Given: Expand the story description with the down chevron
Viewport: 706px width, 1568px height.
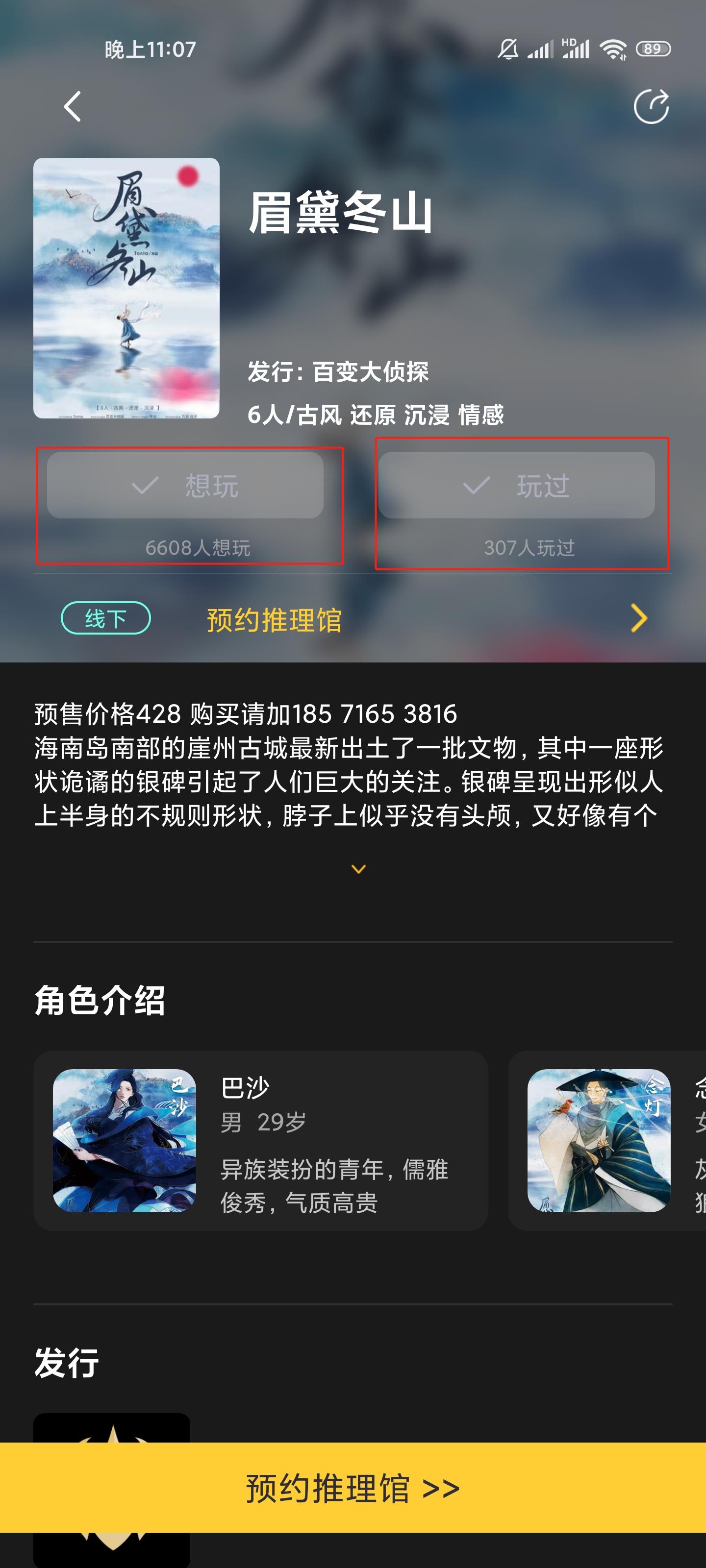Looking at the screenshot, I should [358, 870].
